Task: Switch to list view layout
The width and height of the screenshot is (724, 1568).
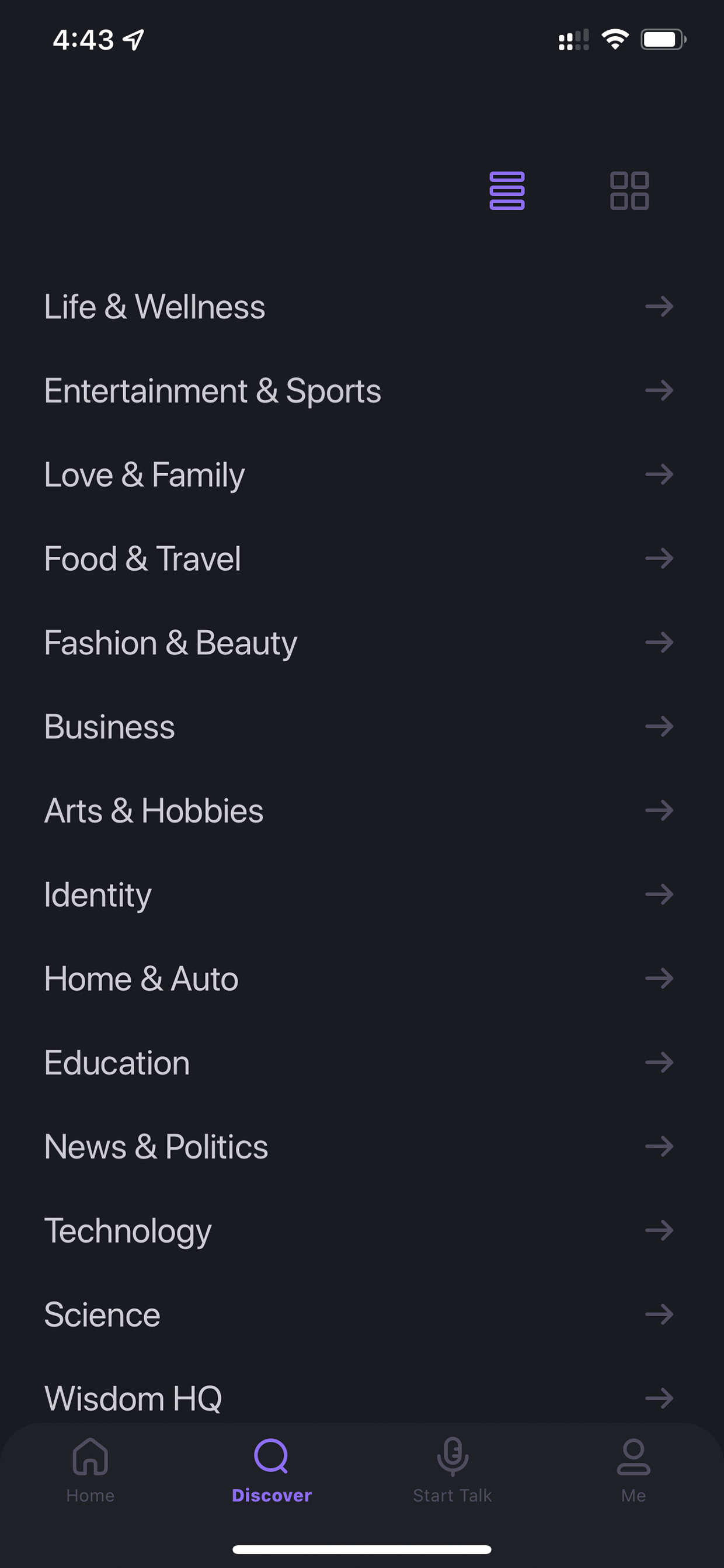Action: 507,190
